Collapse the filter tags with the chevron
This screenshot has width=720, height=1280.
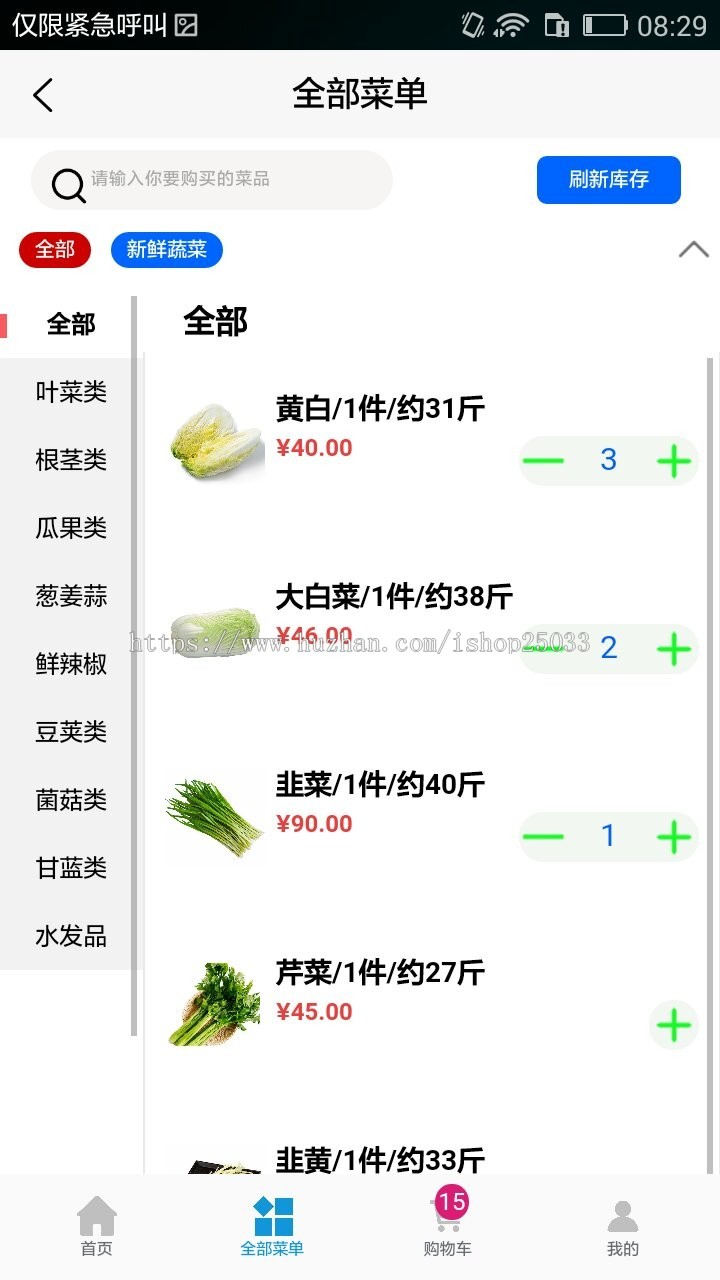(x=694, y=248)
